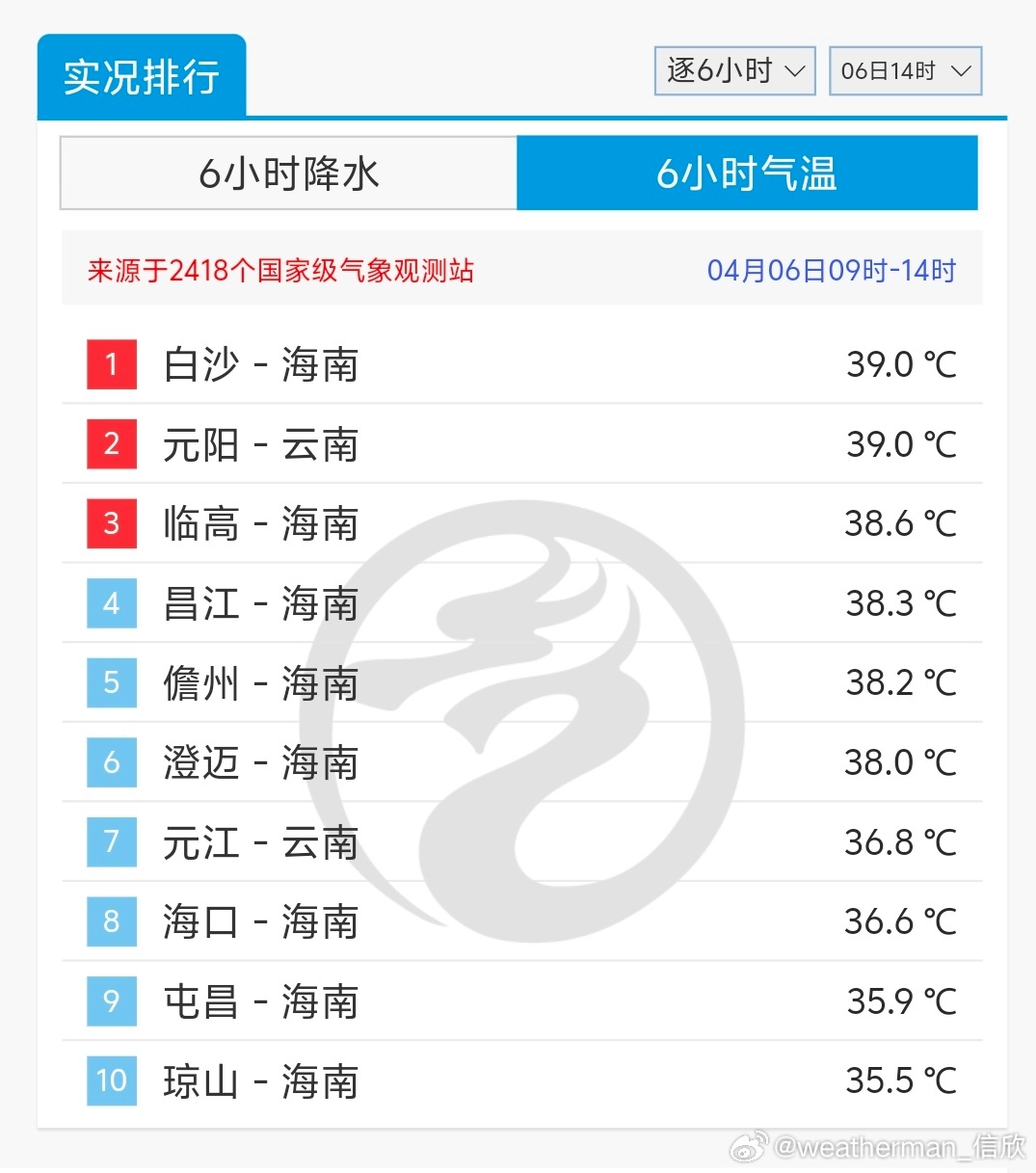Click the red rank 3 badge beside 临高
1036x1173 pixels.
tap(111, 524)
